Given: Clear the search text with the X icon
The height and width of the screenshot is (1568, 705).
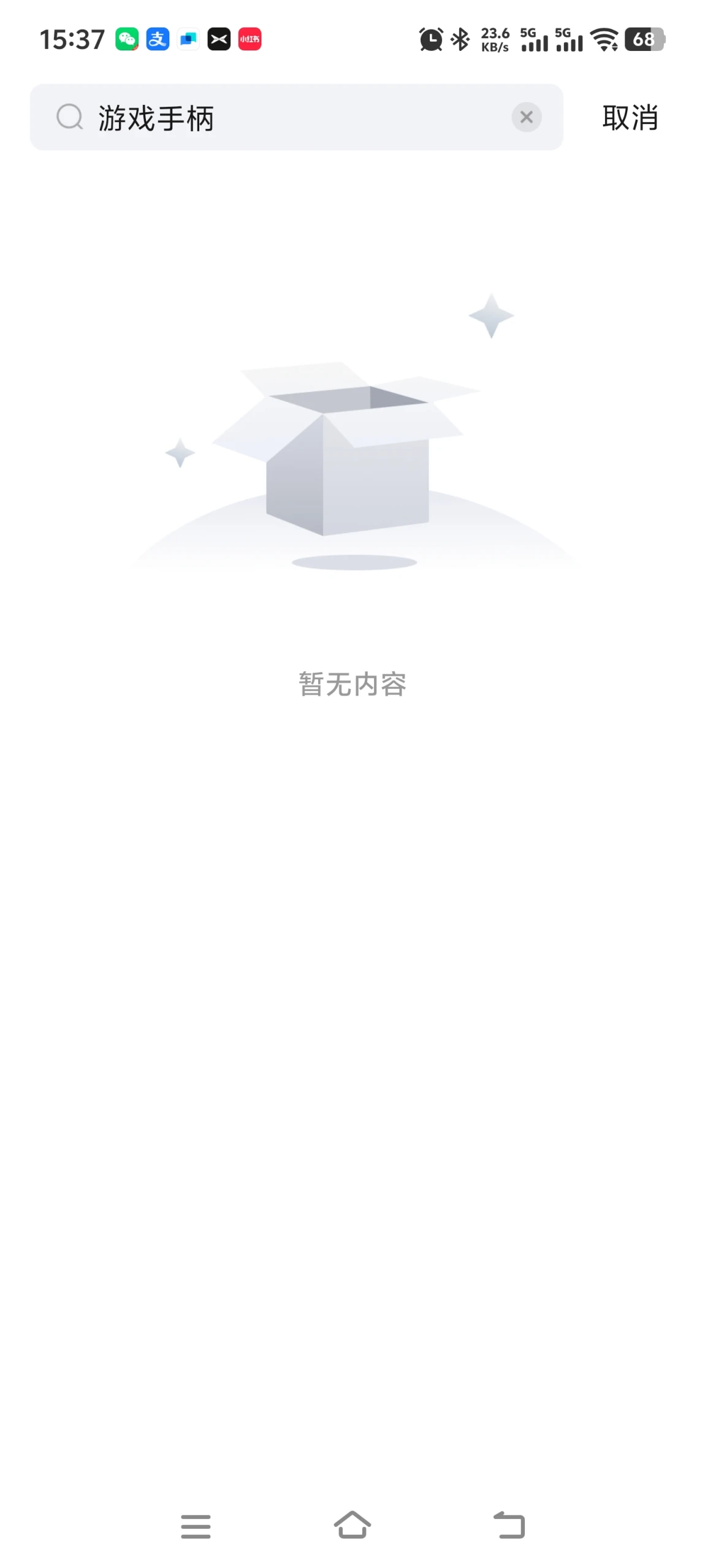Looking at the screenshot, I should 526,117.
